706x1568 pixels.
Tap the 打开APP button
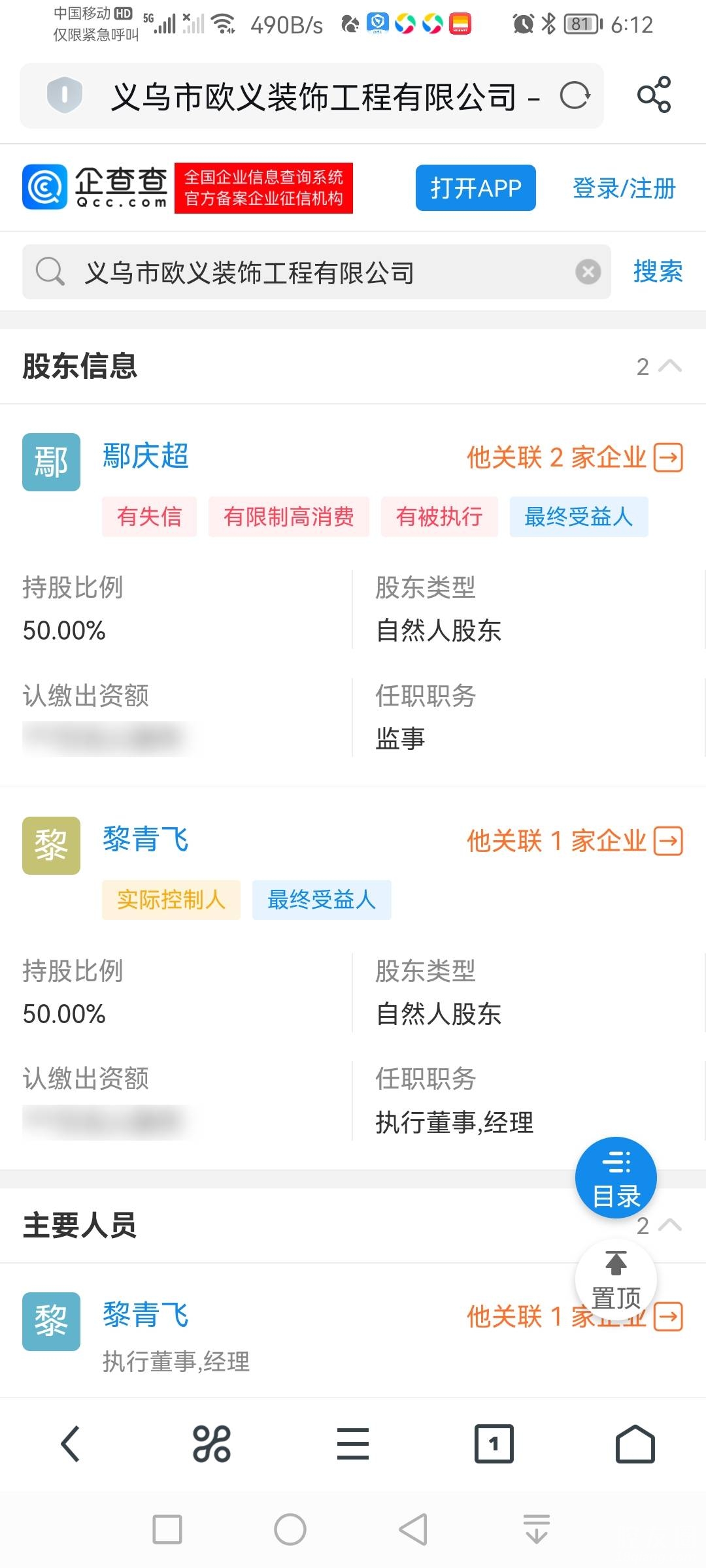point(475,188)
